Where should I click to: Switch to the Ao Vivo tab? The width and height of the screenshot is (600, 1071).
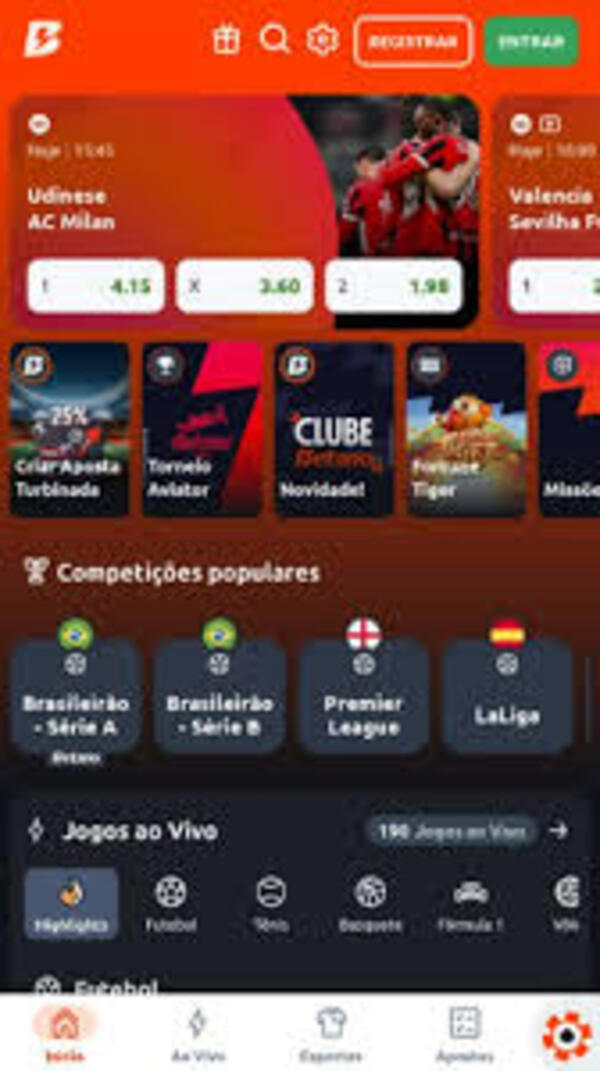(197, 1033)
